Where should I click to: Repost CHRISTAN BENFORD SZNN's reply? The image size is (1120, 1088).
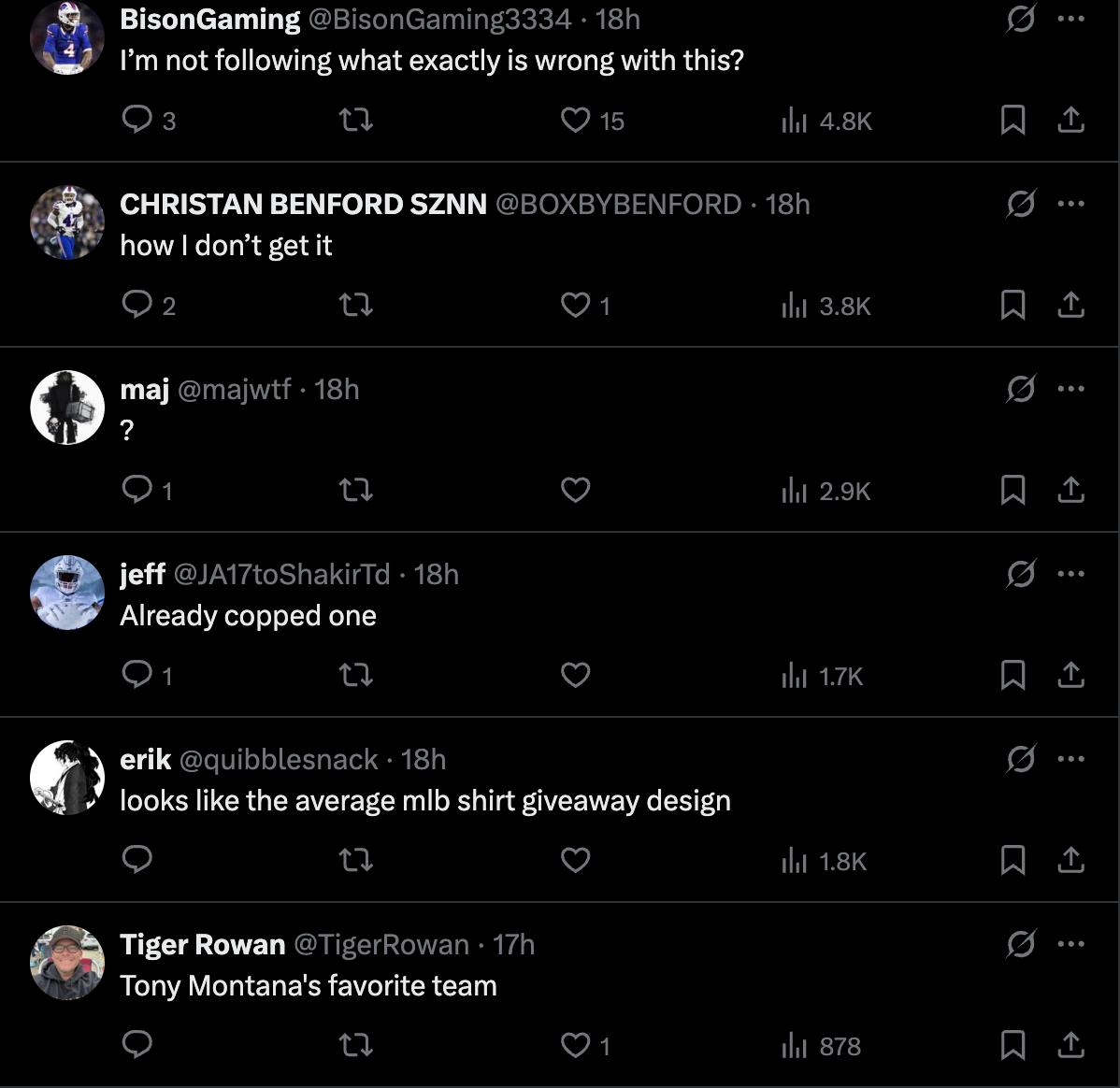pyautogui.click(x=355, y=306)
